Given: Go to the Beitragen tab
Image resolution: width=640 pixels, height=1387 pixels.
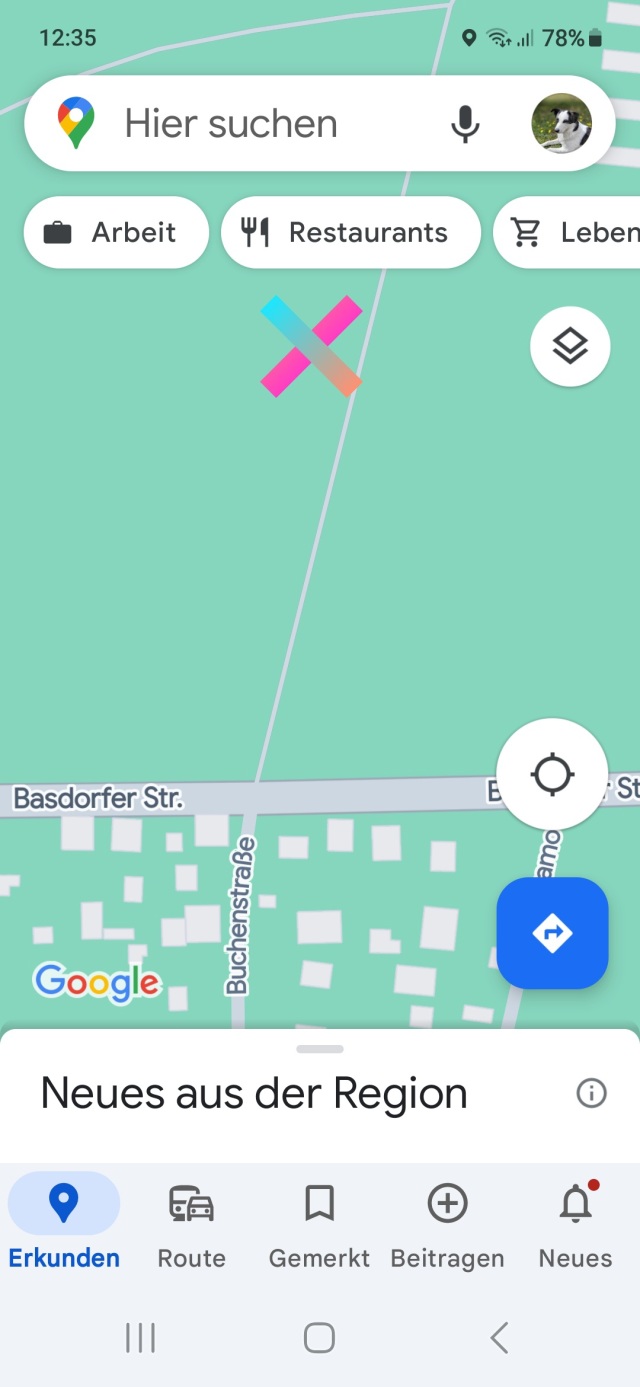Looking at the screenshot, I should [447, 1225].
